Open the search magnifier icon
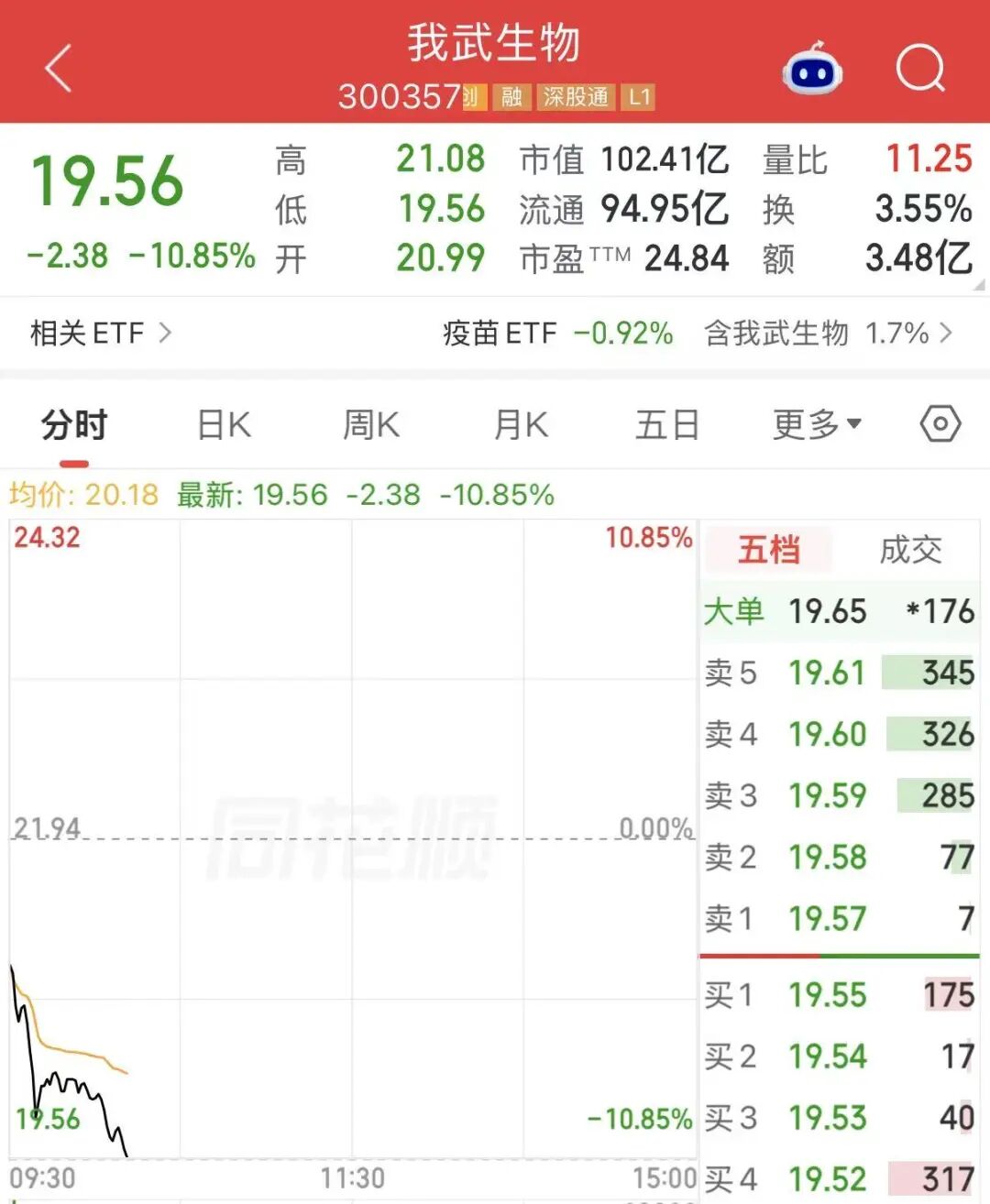 (920, 69)
